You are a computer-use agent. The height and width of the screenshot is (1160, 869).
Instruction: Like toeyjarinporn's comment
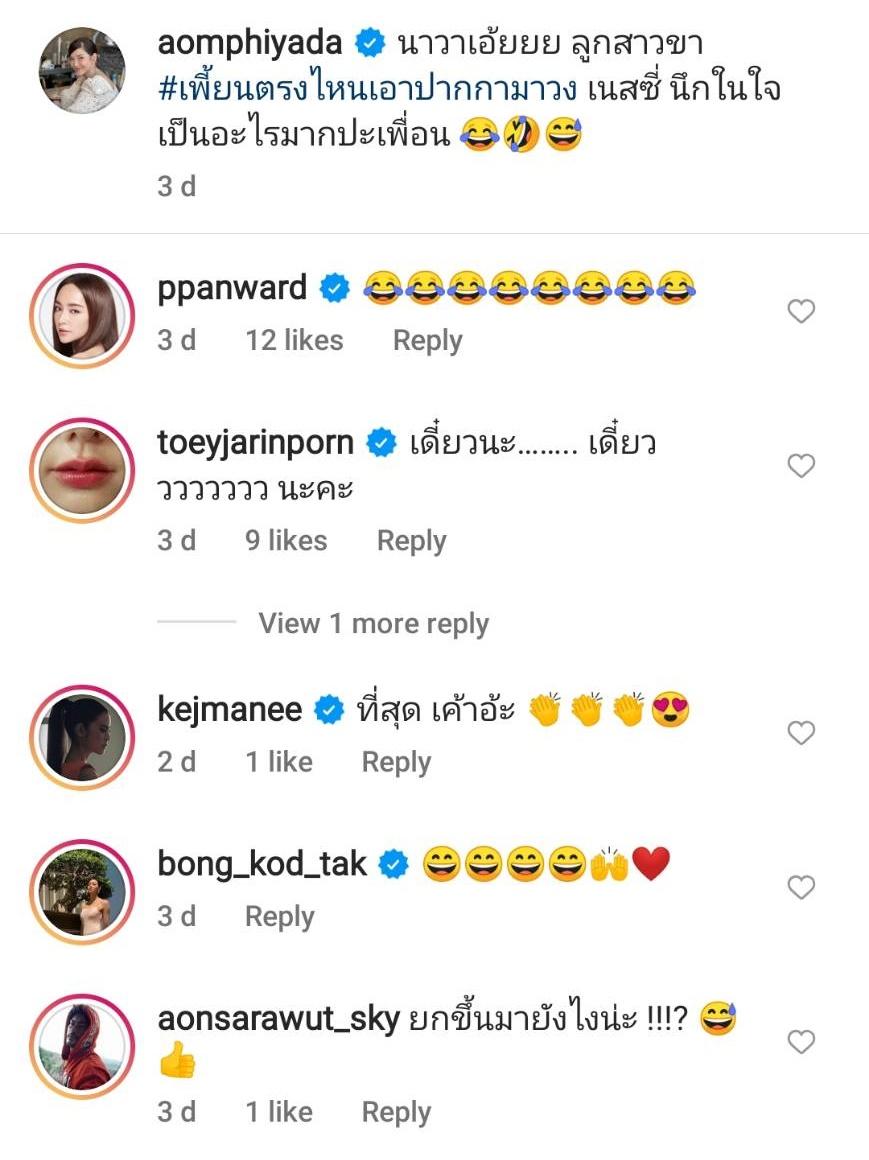[801, 466]
